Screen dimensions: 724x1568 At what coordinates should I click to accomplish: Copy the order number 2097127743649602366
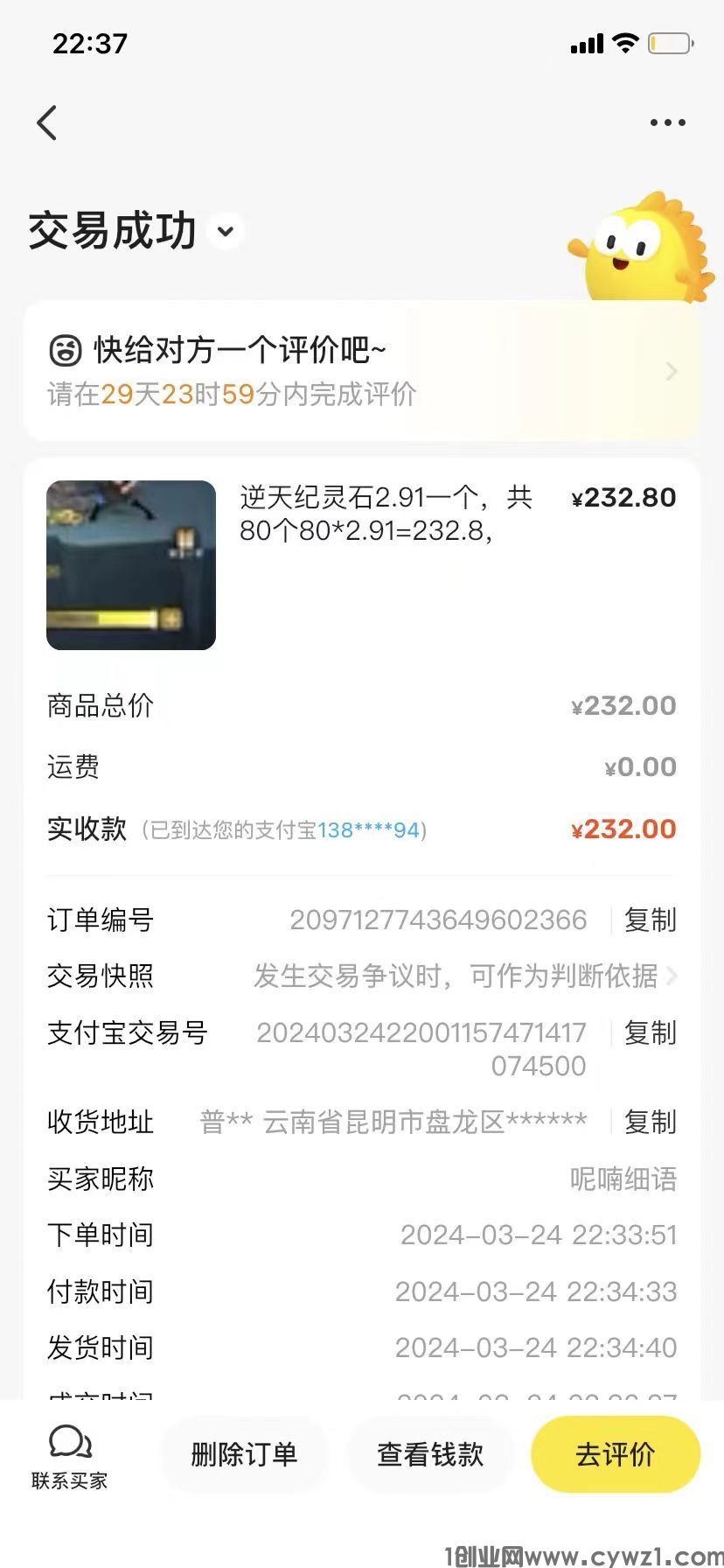click(x=650, y=920)
